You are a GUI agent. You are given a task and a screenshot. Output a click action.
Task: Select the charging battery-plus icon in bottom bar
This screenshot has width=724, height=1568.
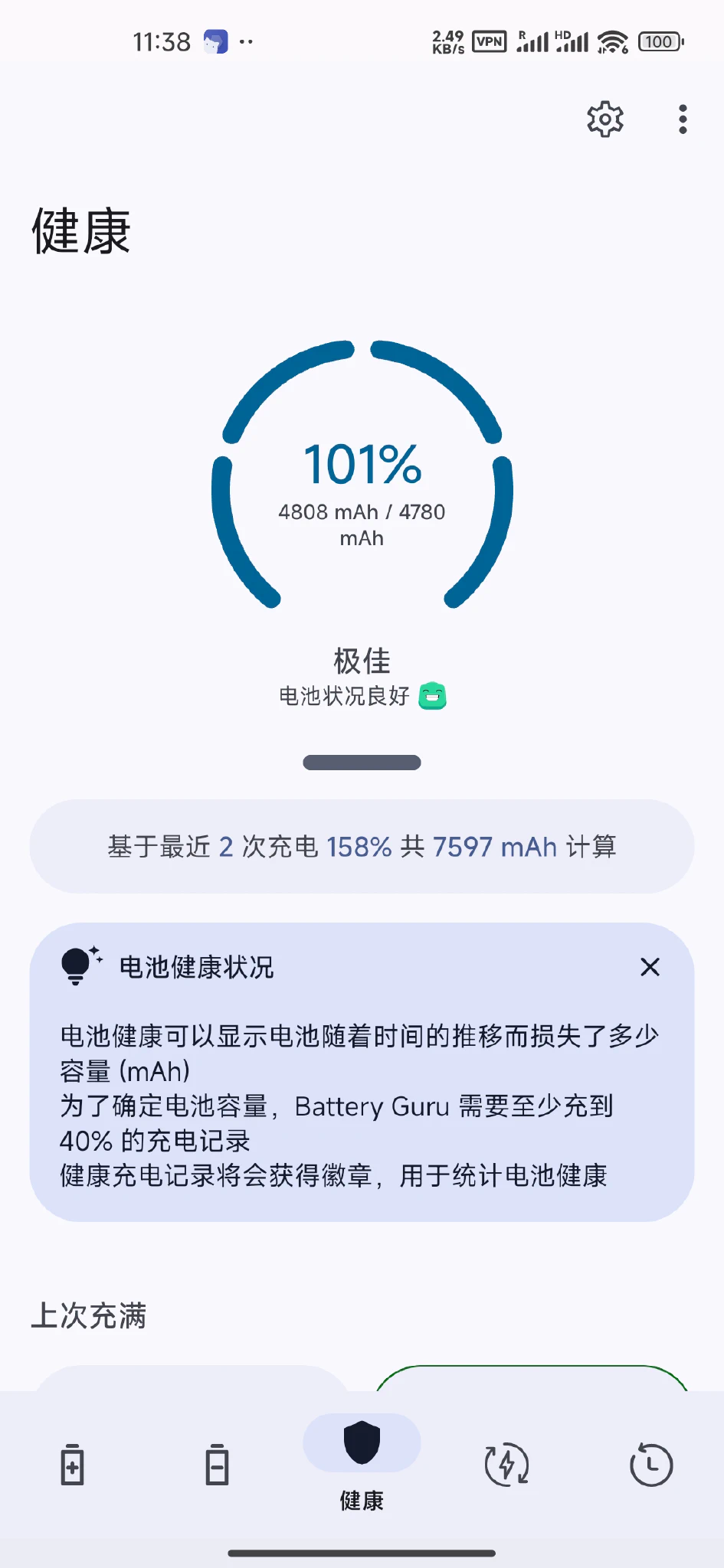pos(72,1464)
